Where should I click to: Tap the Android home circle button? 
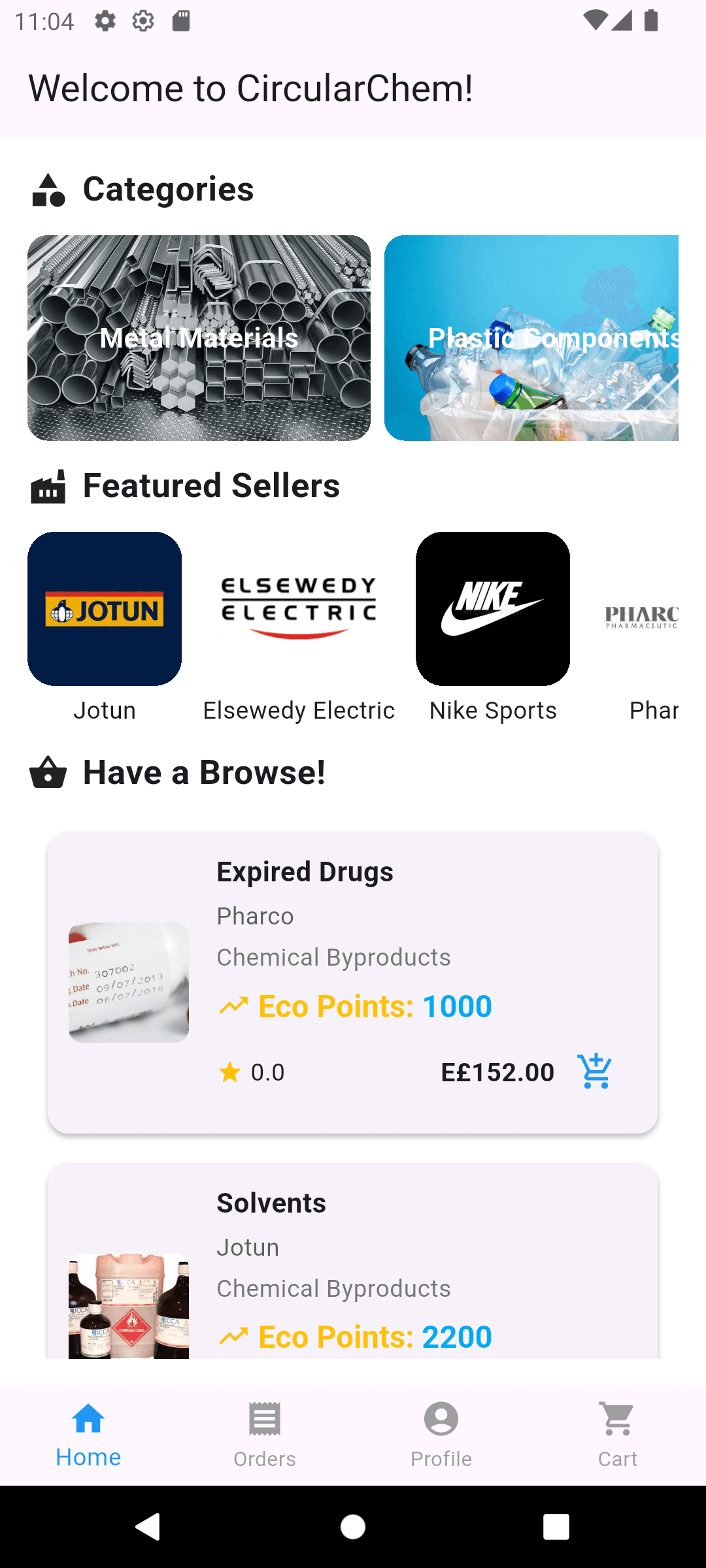click(x=352, y=1527)
